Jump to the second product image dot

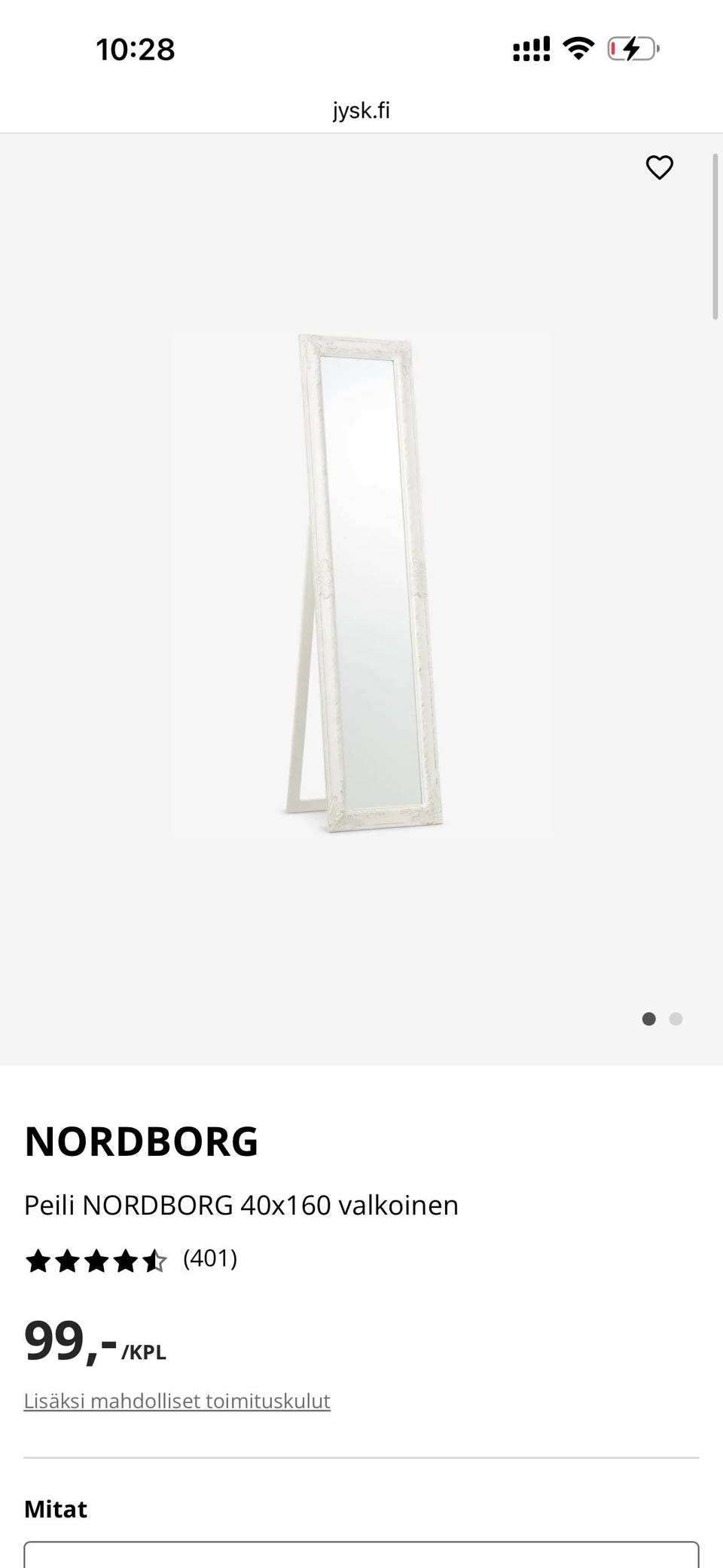[x=676, y=1019]
